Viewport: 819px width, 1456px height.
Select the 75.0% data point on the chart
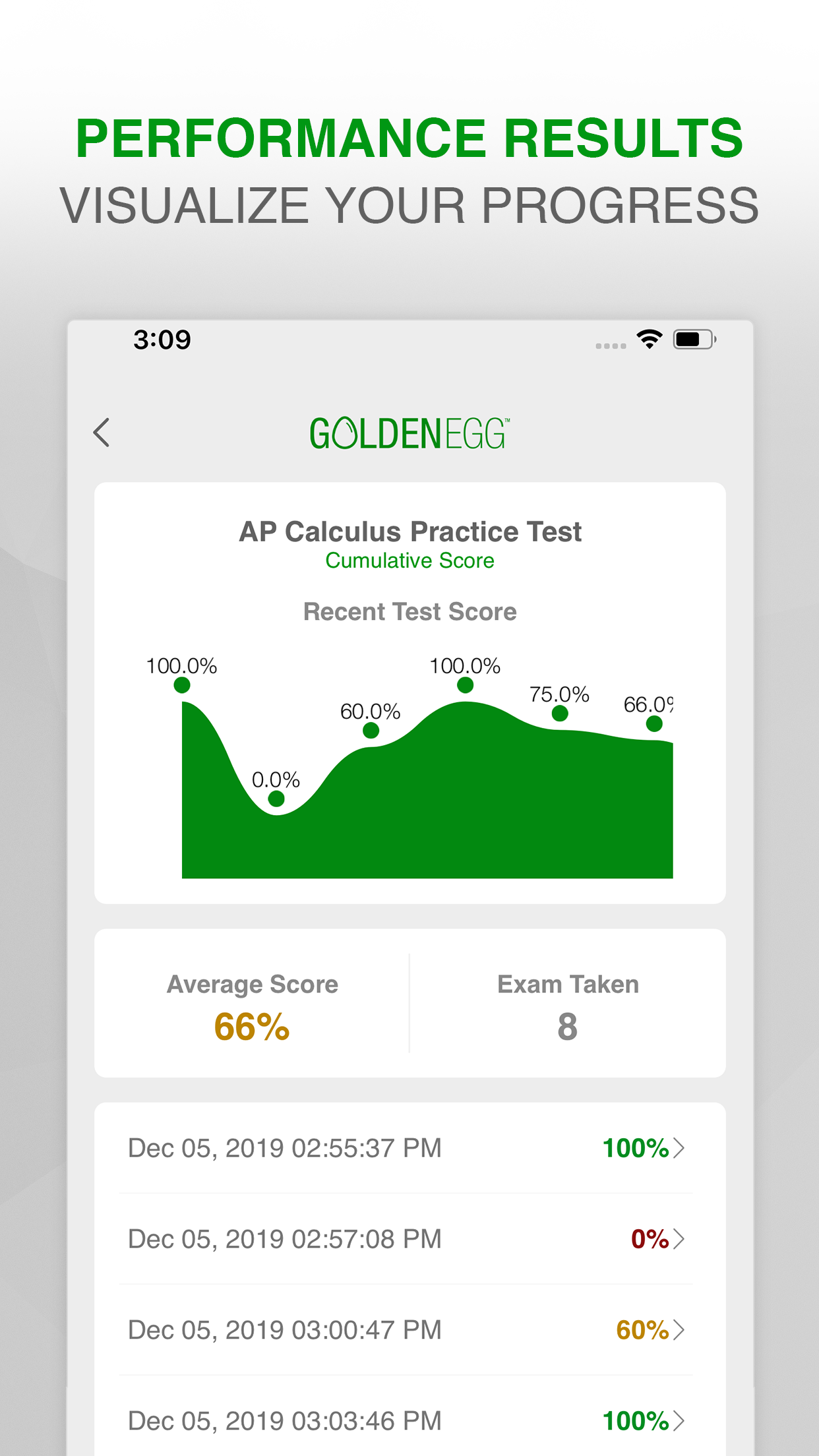pos(560,714)
